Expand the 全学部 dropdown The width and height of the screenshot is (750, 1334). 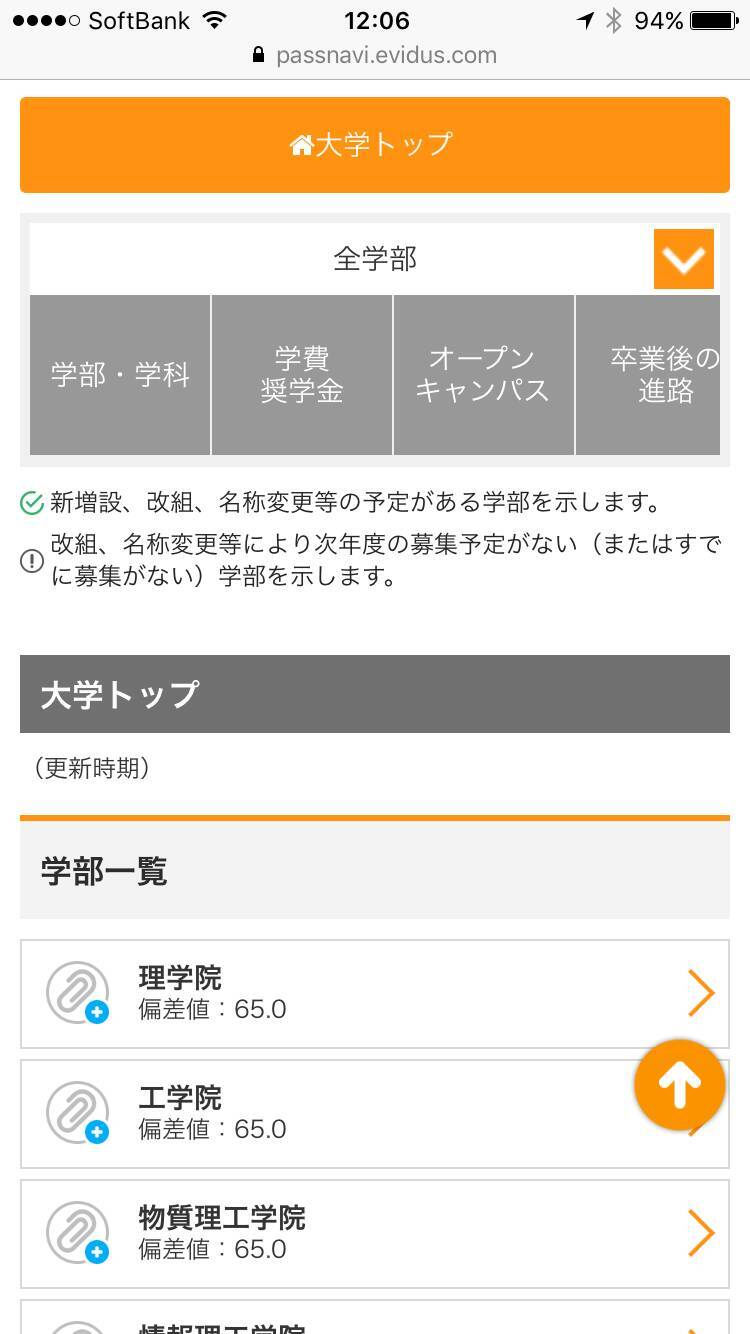click(684, 259)
